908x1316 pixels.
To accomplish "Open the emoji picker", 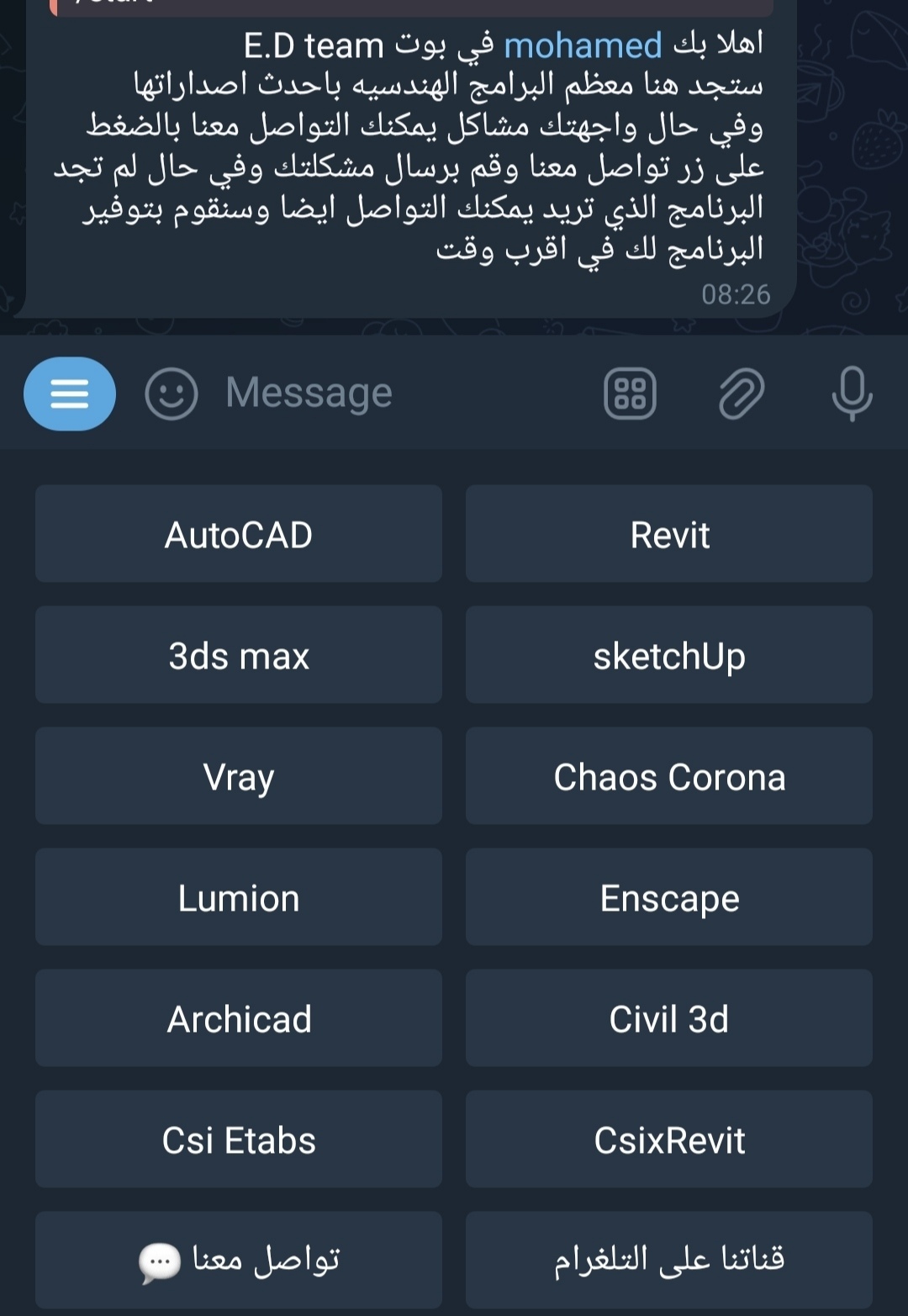I will point(172,394).
